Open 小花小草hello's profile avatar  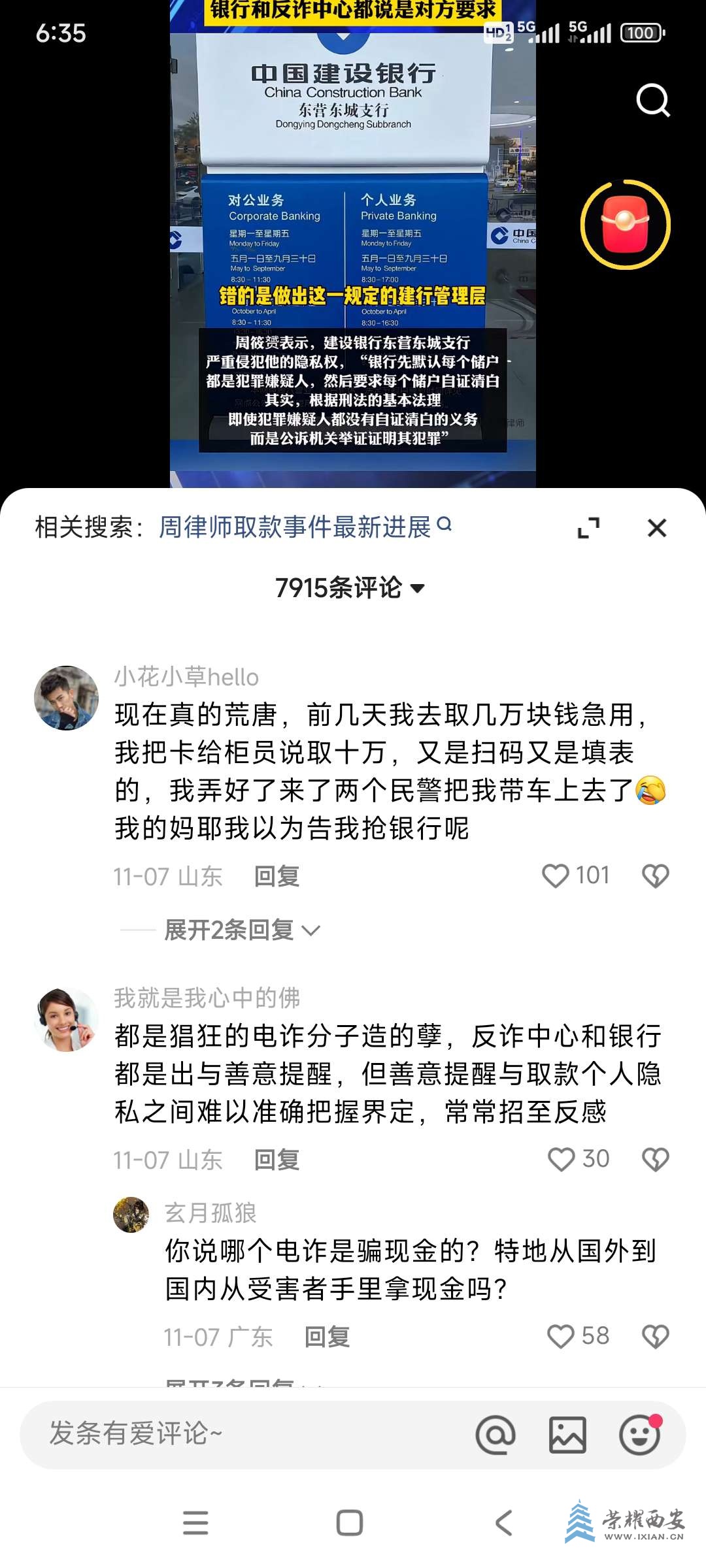(66, 698)
